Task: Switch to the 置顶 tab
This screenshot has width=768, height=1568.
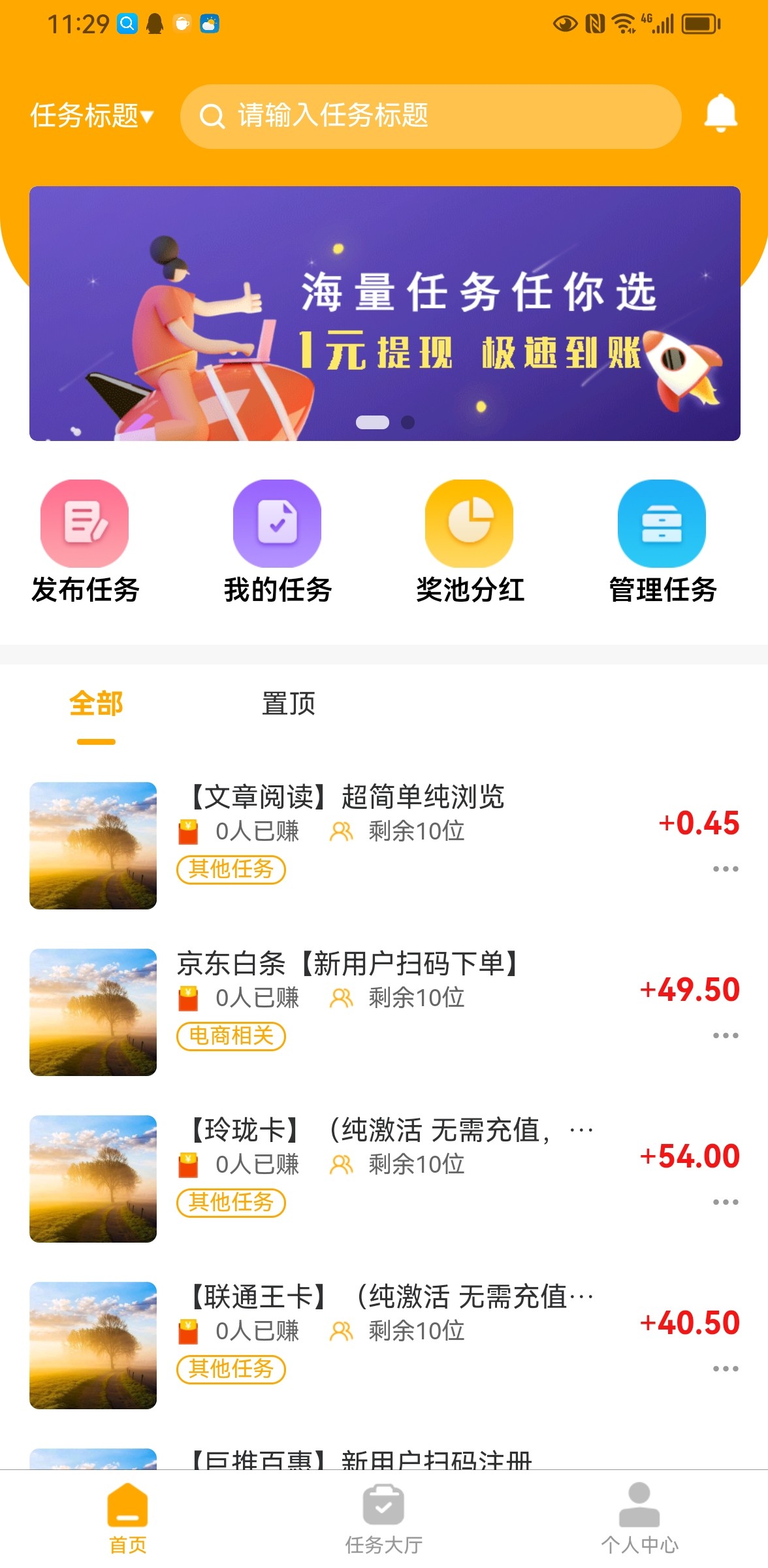Action: pyautogui.click(x=288, y=704)
